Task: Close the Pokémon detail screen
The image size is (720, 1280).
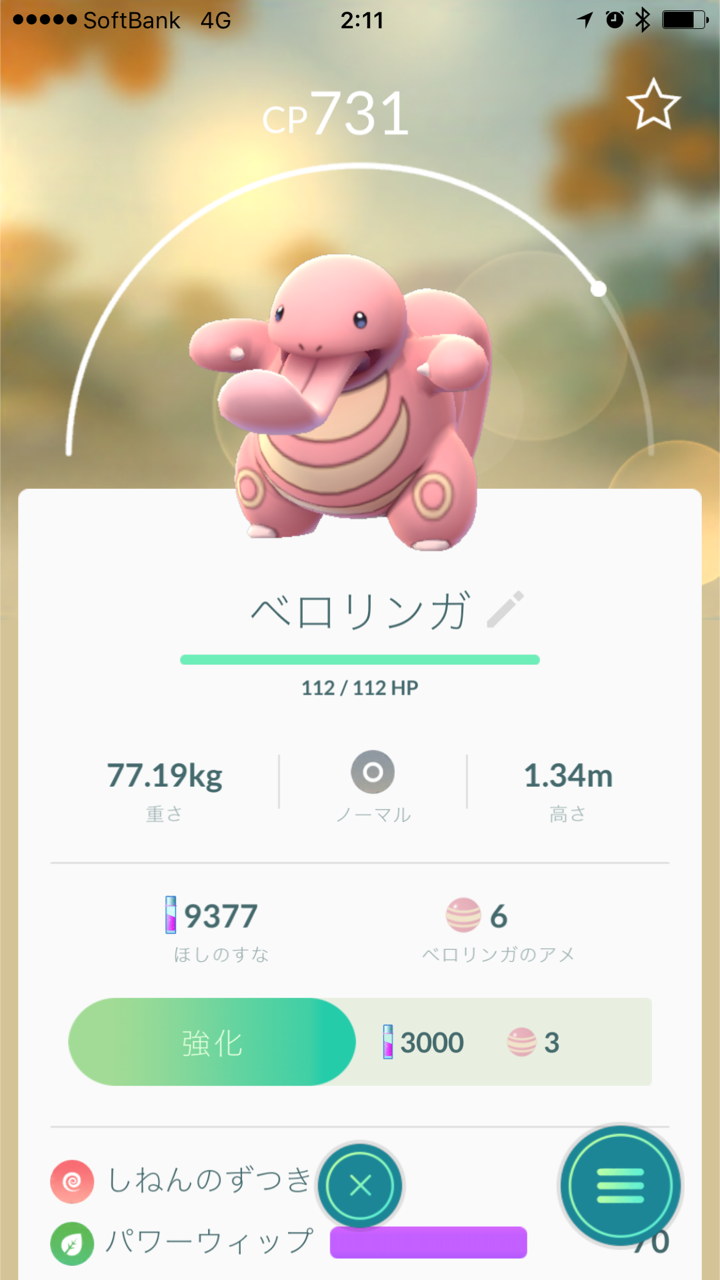Action: coord(360,1186)
